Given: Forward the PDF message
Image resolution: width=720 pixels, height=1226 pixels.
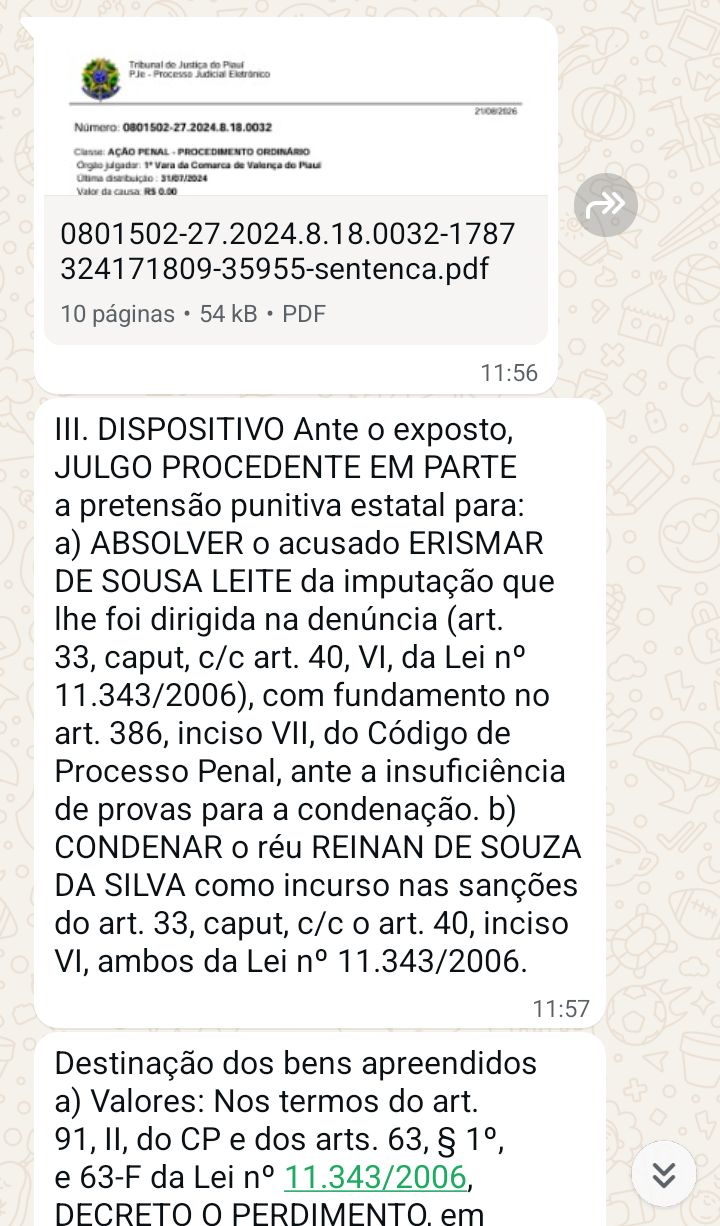Looking at the screenshot, I should [x=606, y=205].
